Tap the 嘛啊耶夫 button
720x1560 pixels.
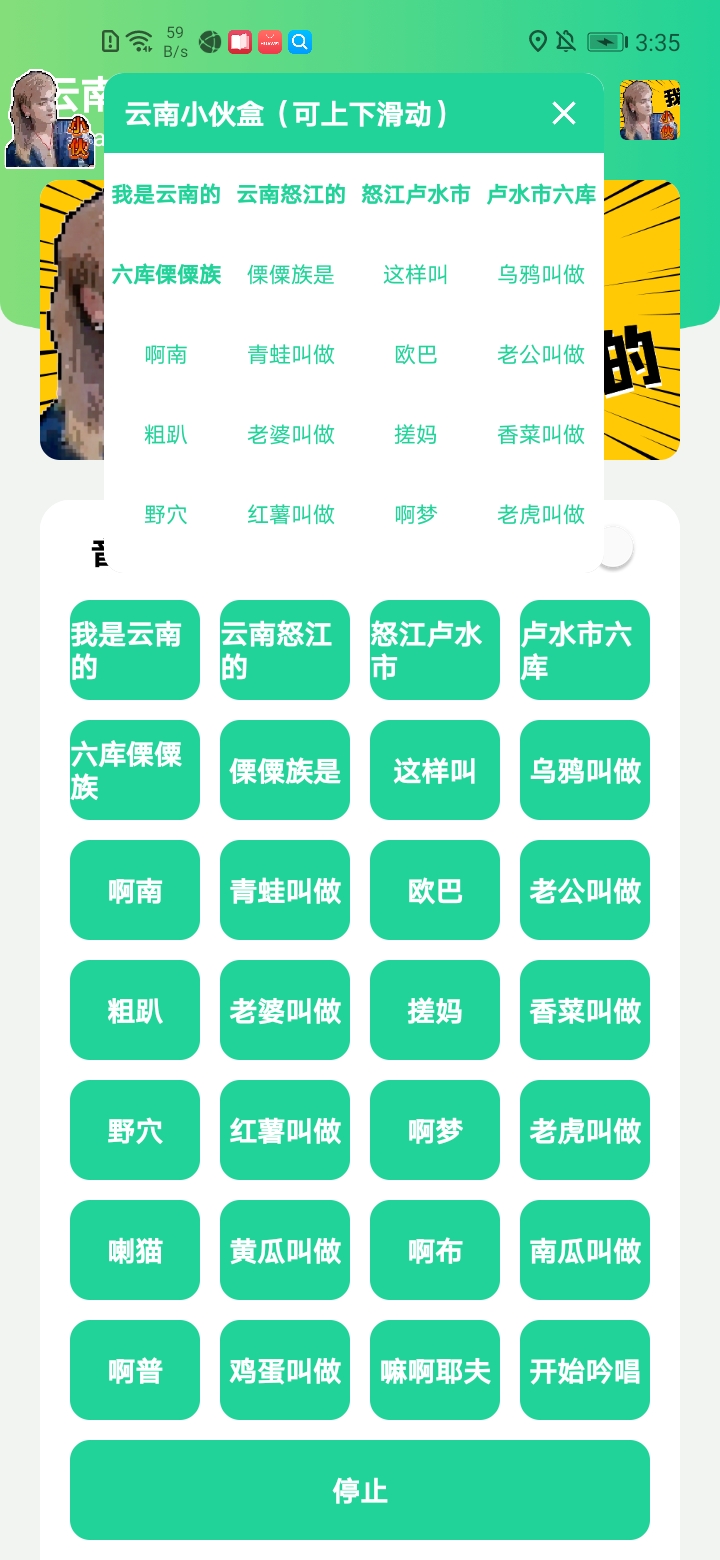(435, 1370)
